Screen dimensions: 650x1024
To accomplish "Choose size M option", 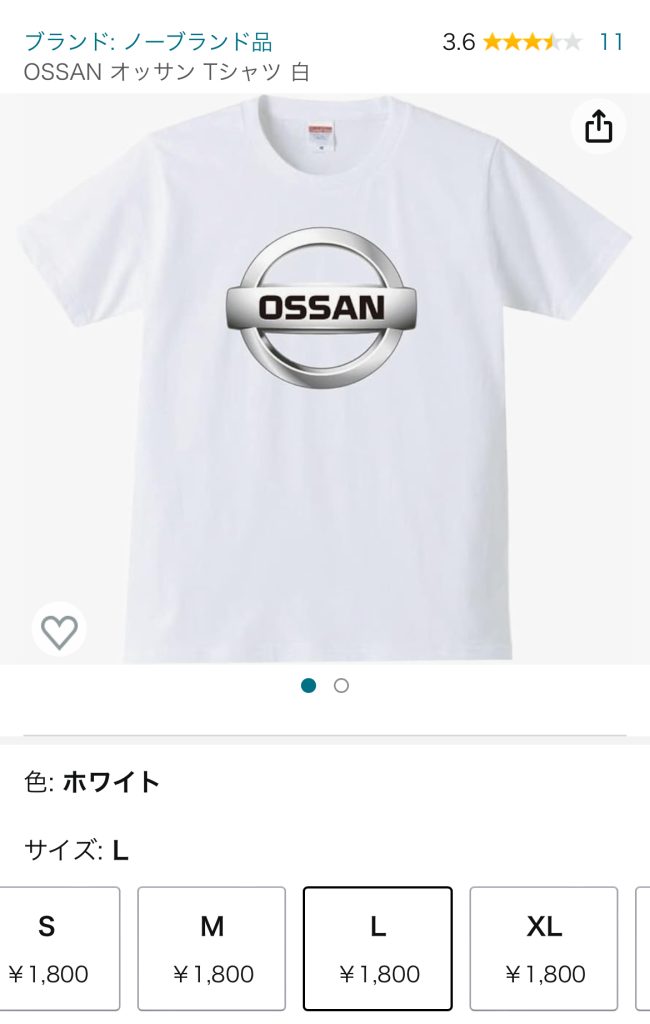I will tap(212, 948).
